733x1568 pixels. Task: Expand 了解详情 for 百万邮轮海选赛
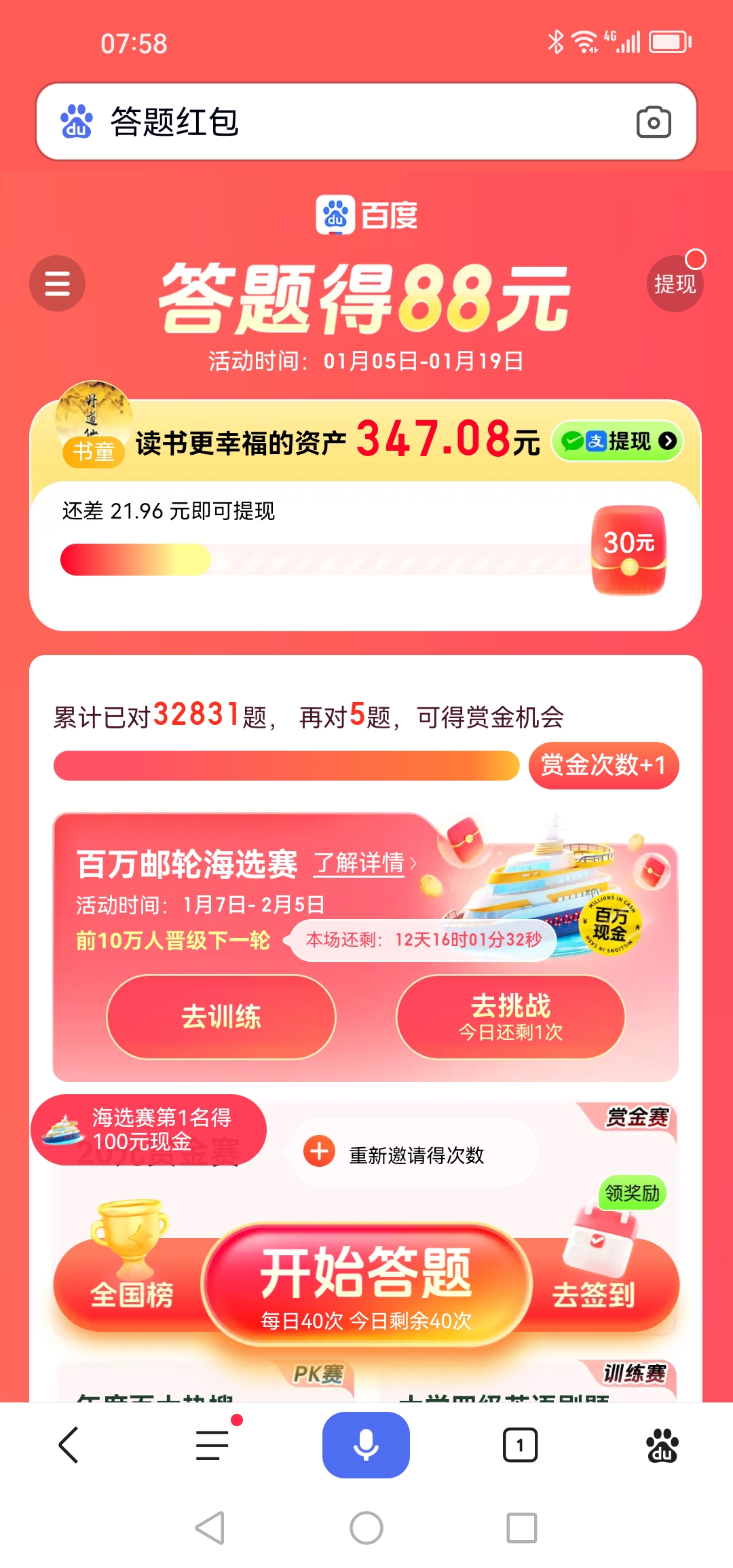360,863
